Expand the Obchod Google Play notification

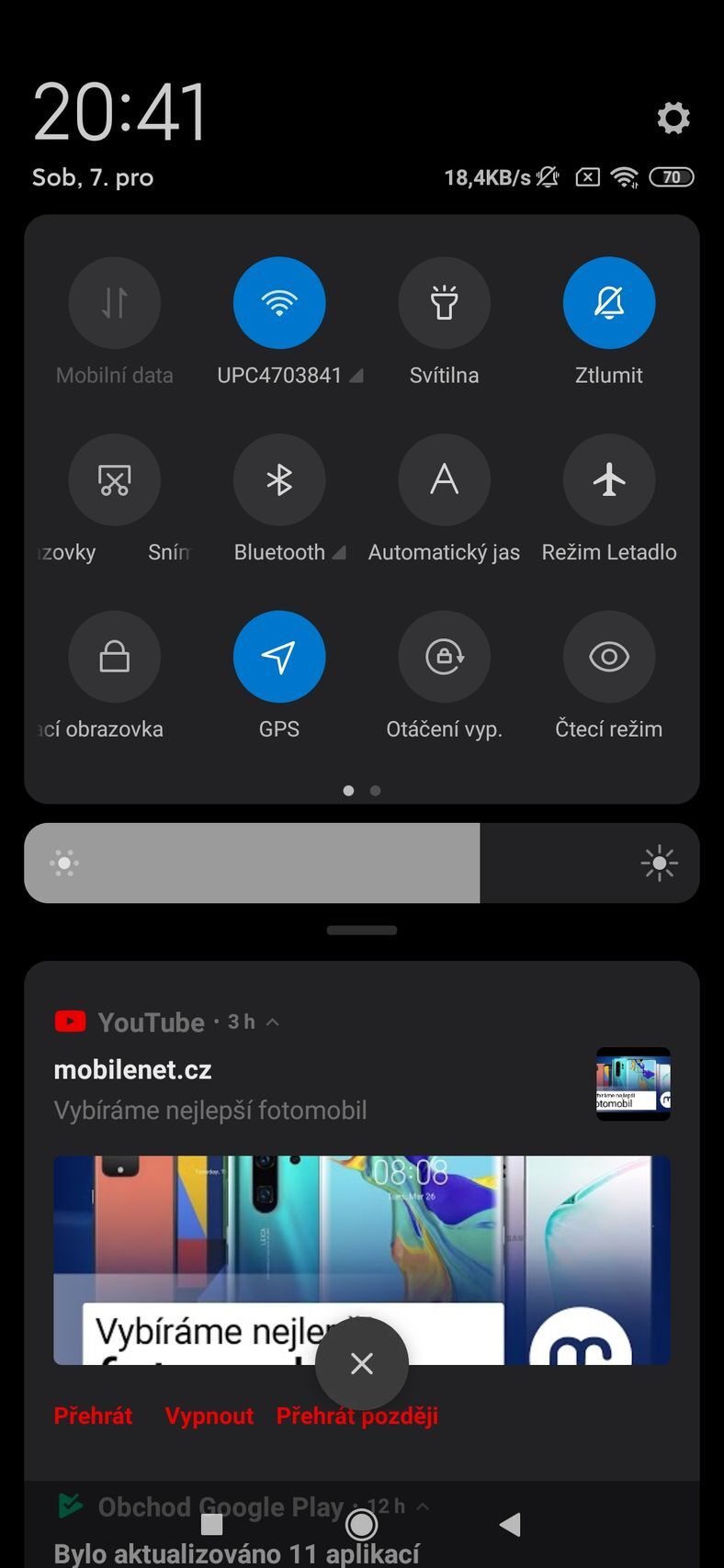[423, 1506]
